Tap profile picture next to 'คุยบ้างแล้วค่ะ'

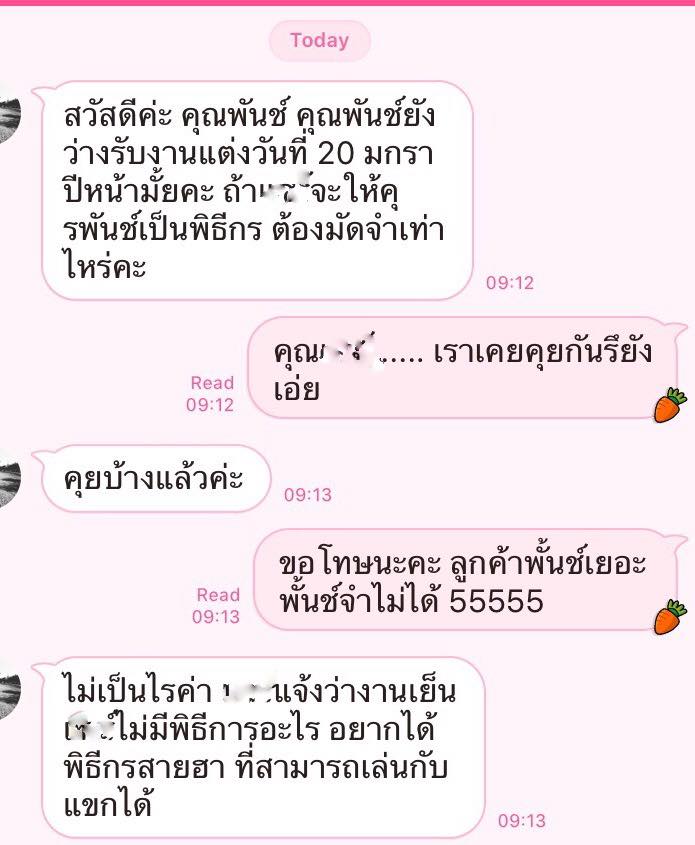(8, 481)
